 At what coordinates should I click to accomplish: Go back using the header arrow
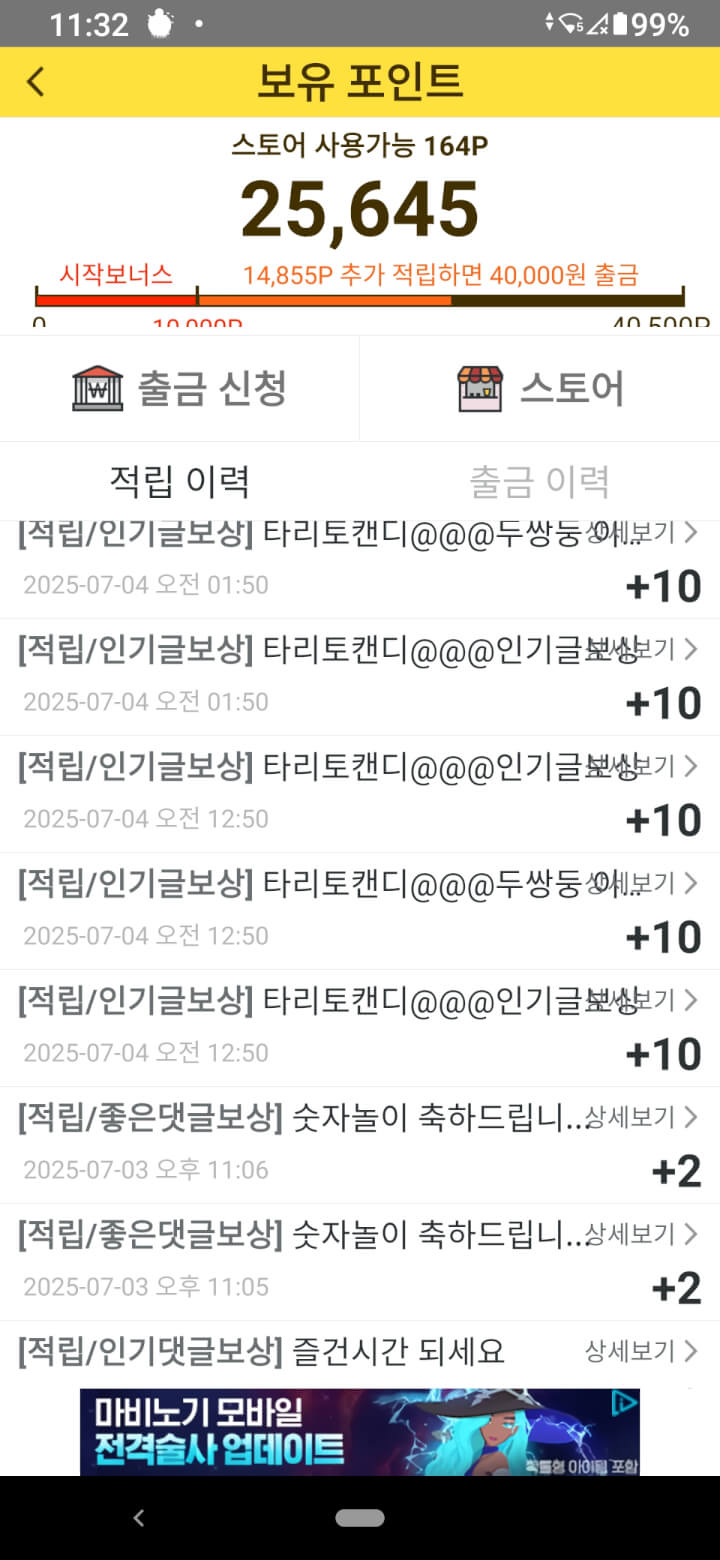coord(36,81)
